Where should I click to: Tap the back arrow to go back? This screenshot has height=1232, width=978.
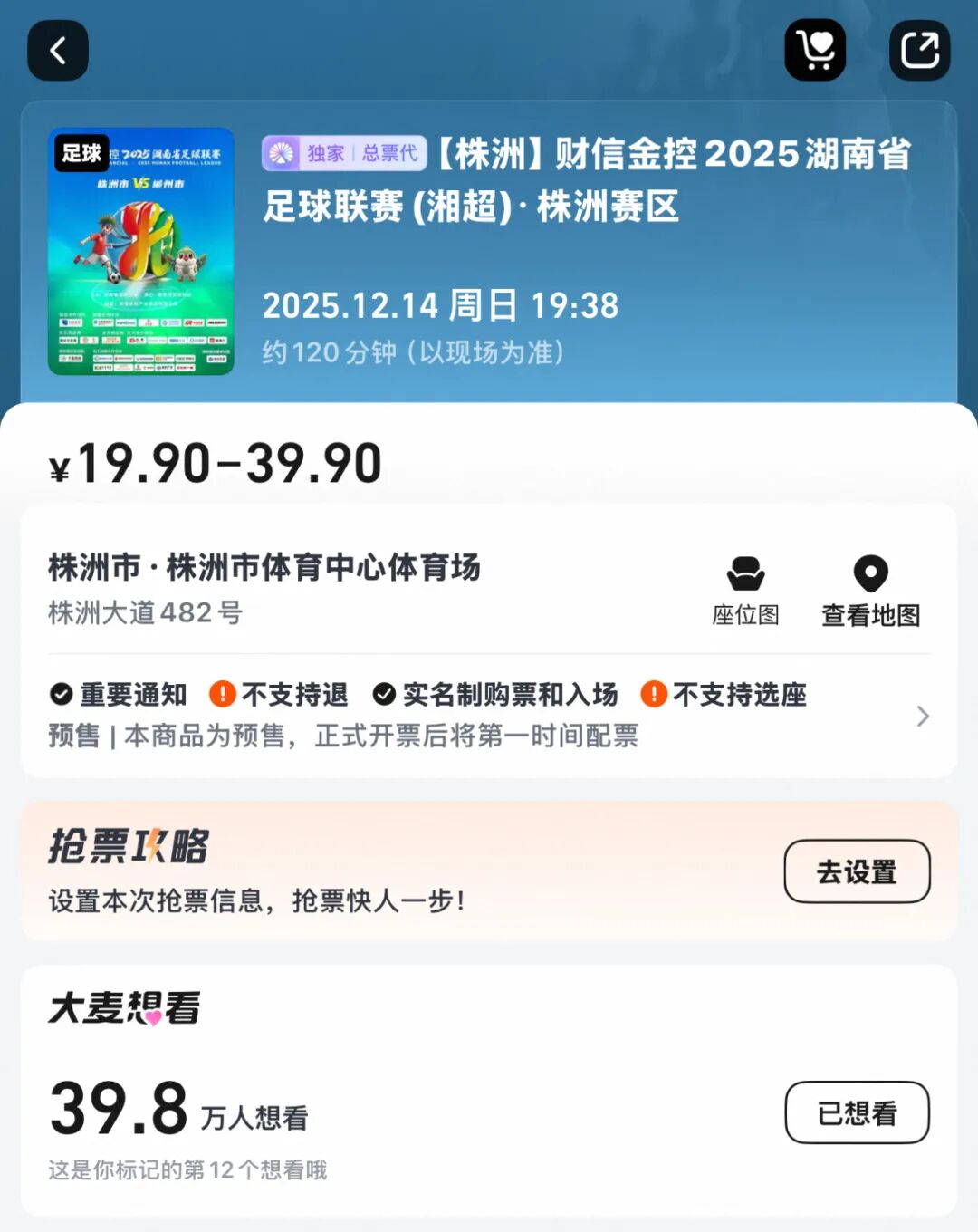pyautogui.click(x=58, y=52)
